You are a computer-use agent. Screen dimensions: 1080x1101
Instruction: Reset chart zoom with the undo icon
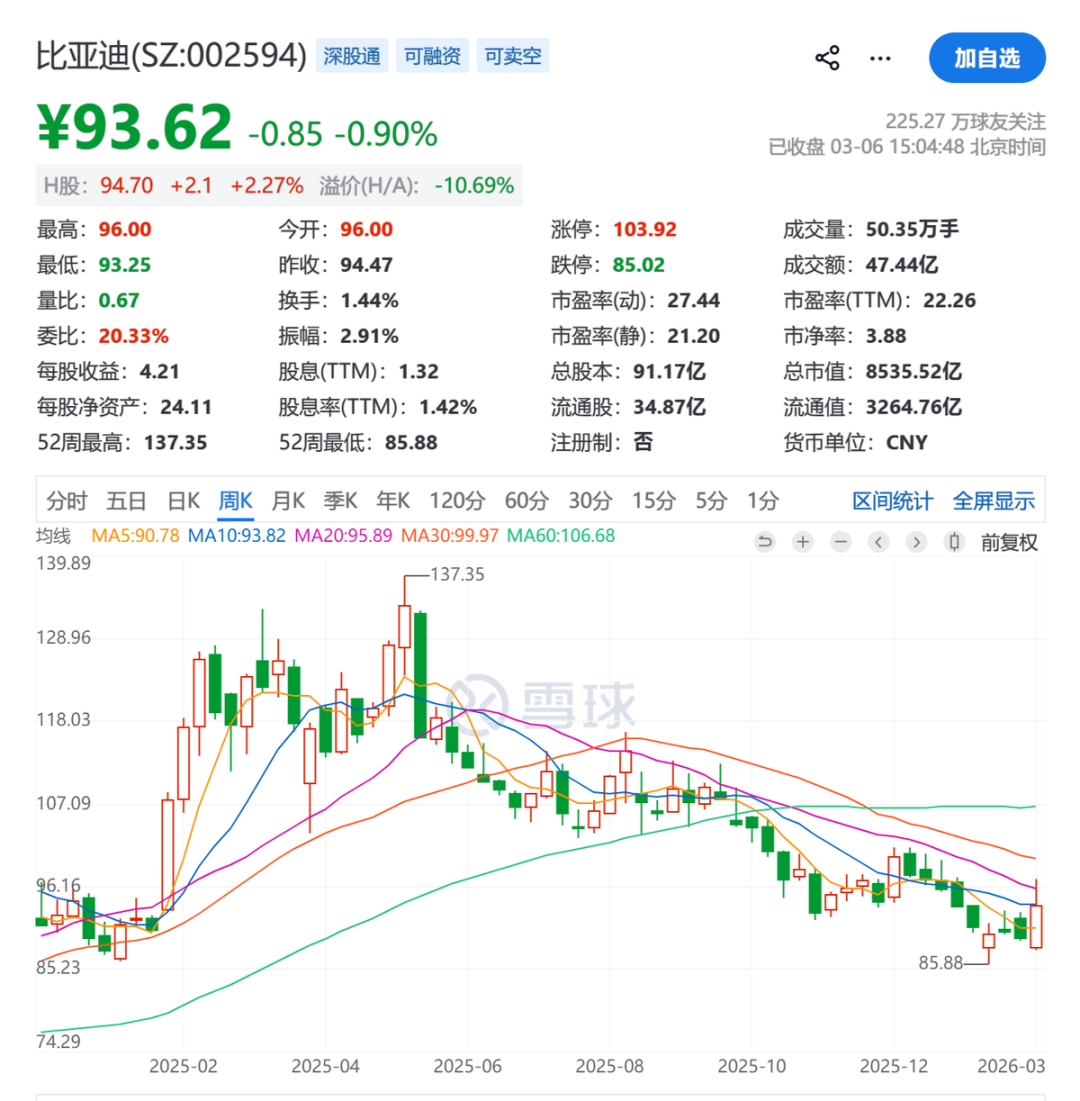pyautogui.click(x=765, y=541)
